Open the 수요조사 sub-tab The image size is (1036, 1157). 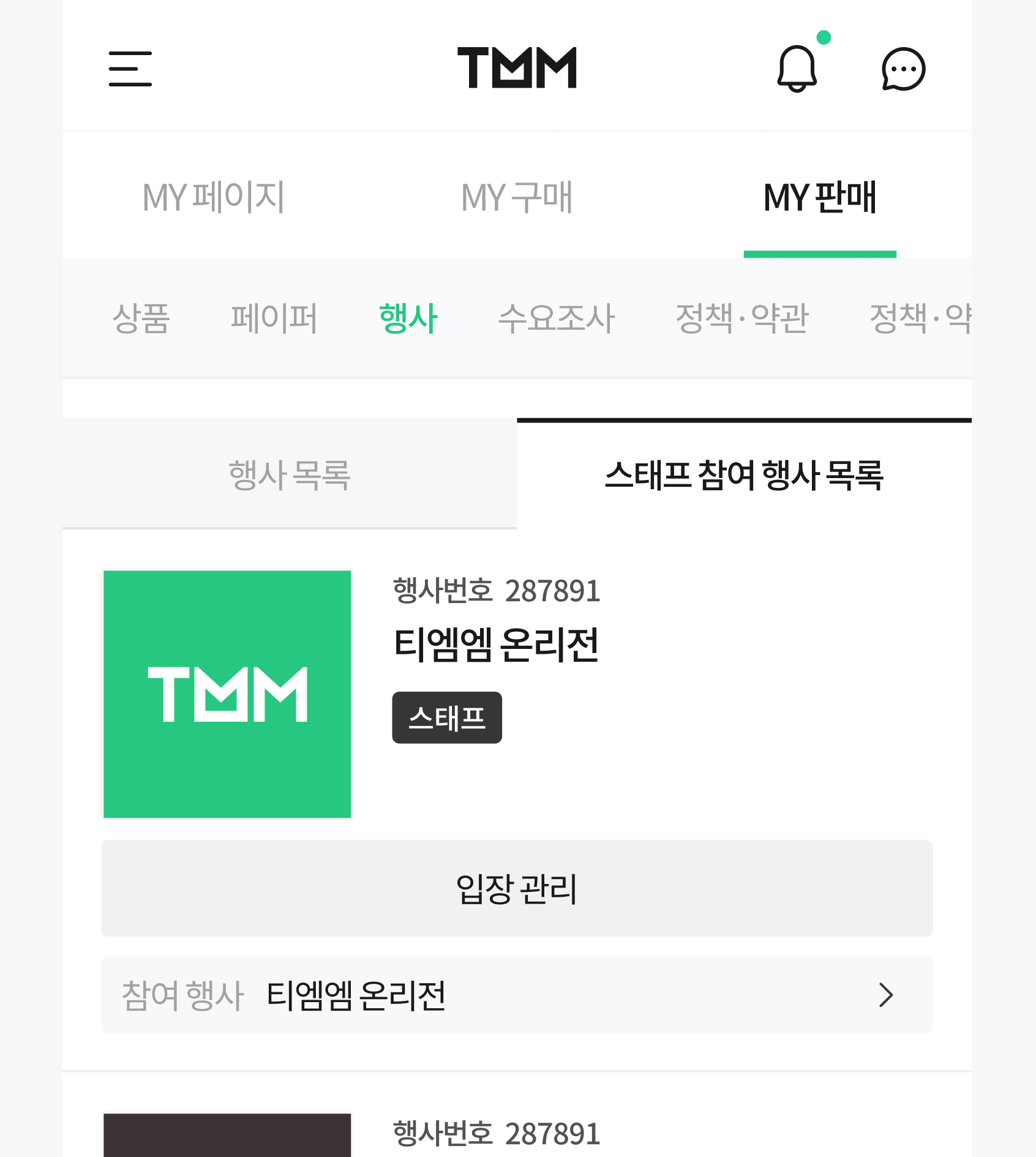click(x=556, y=318)
